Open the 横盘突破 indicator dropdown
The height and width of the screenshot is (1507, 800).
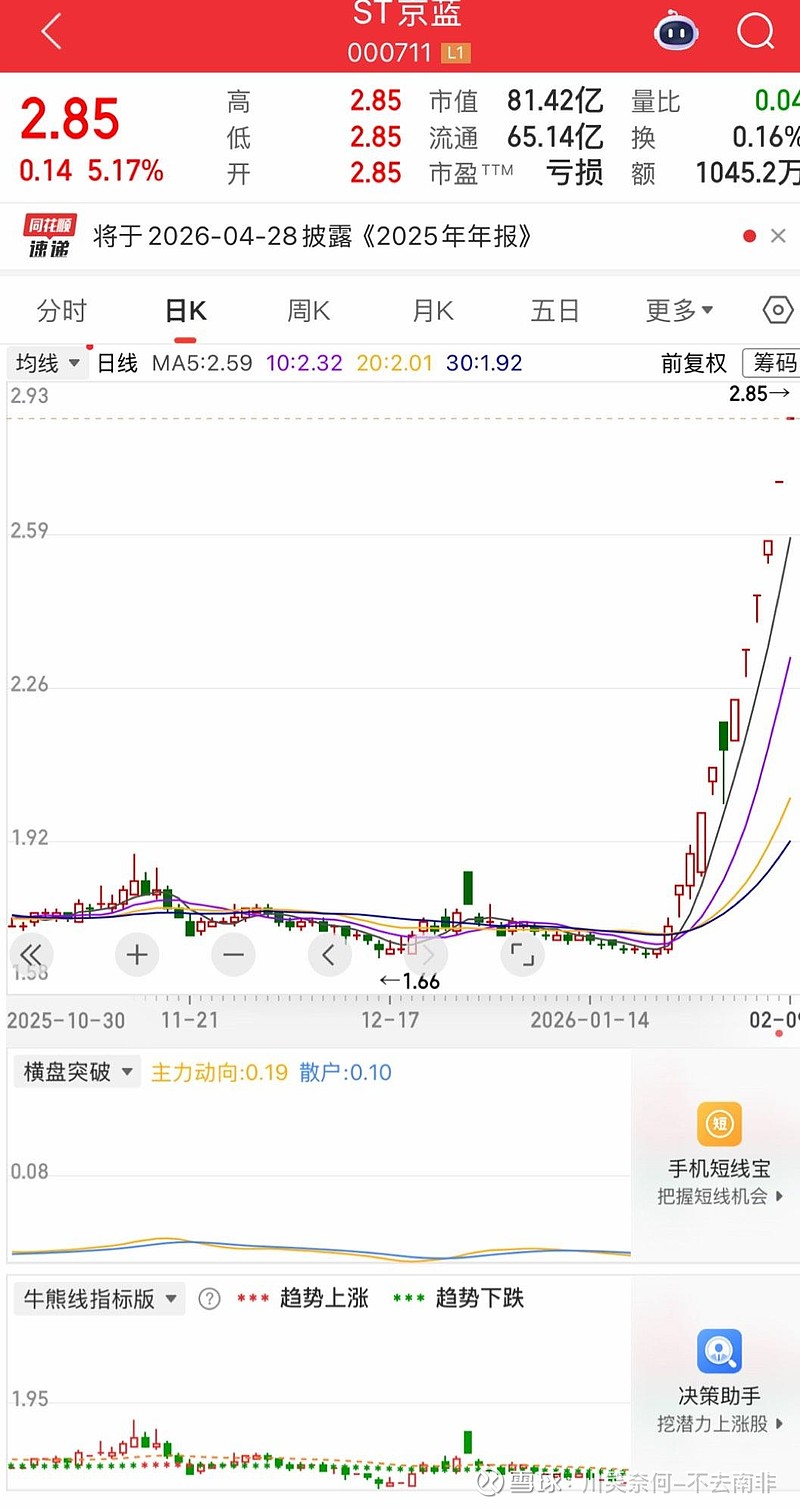(76, 1070)
